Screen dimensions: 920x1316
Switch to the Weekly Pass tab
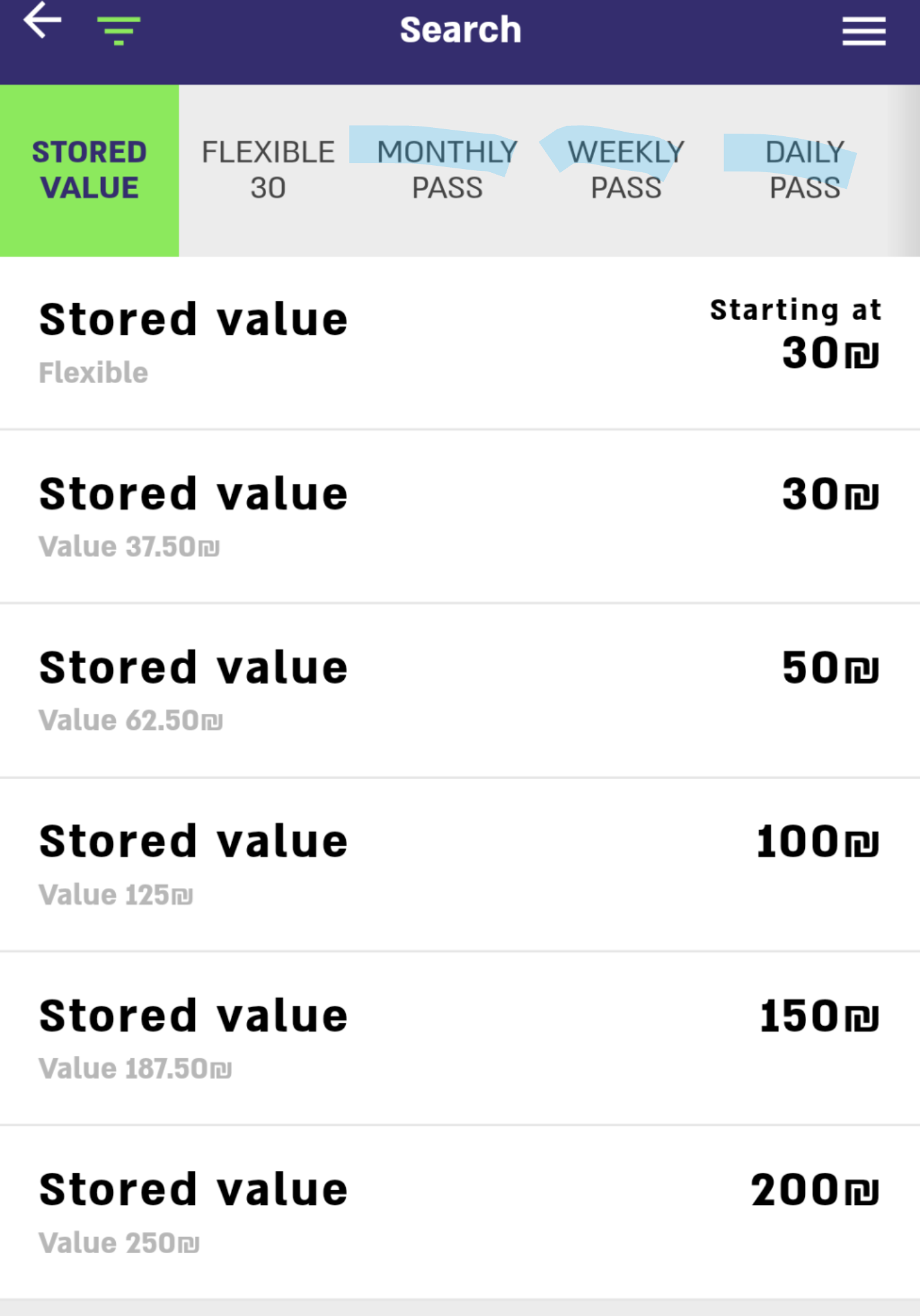(626, 170)
